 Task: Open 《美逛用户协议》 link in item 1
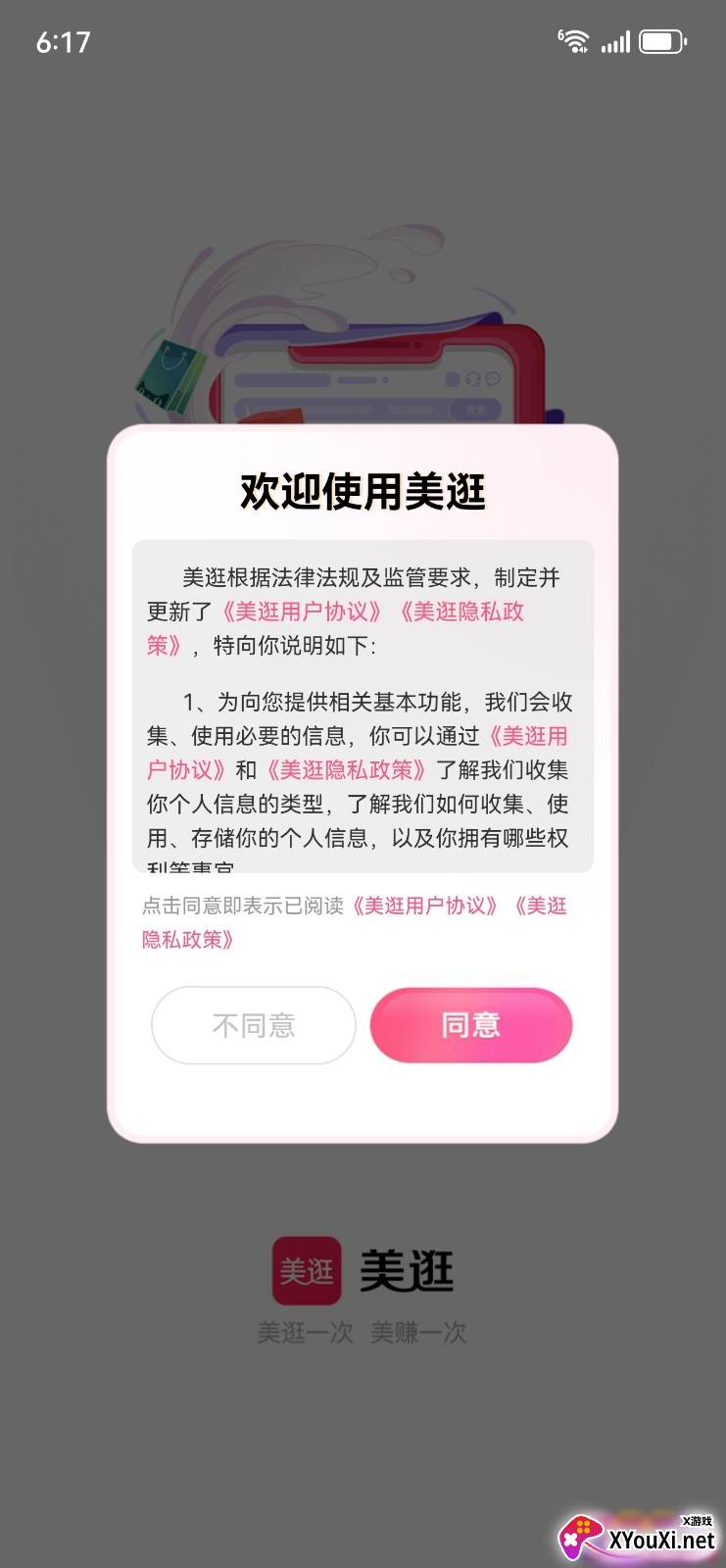click(527, 736)
